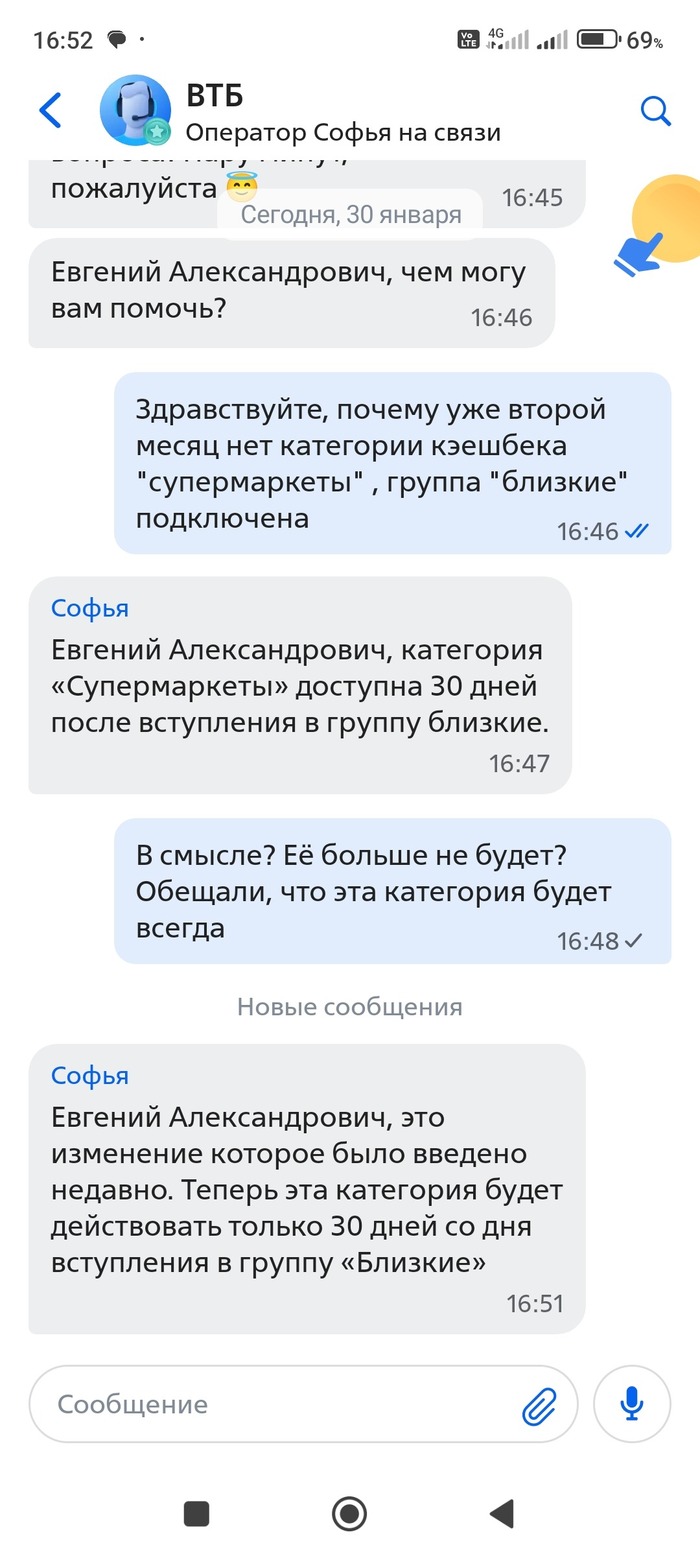Tap the floating yellow hand button

tap(662, 225)
